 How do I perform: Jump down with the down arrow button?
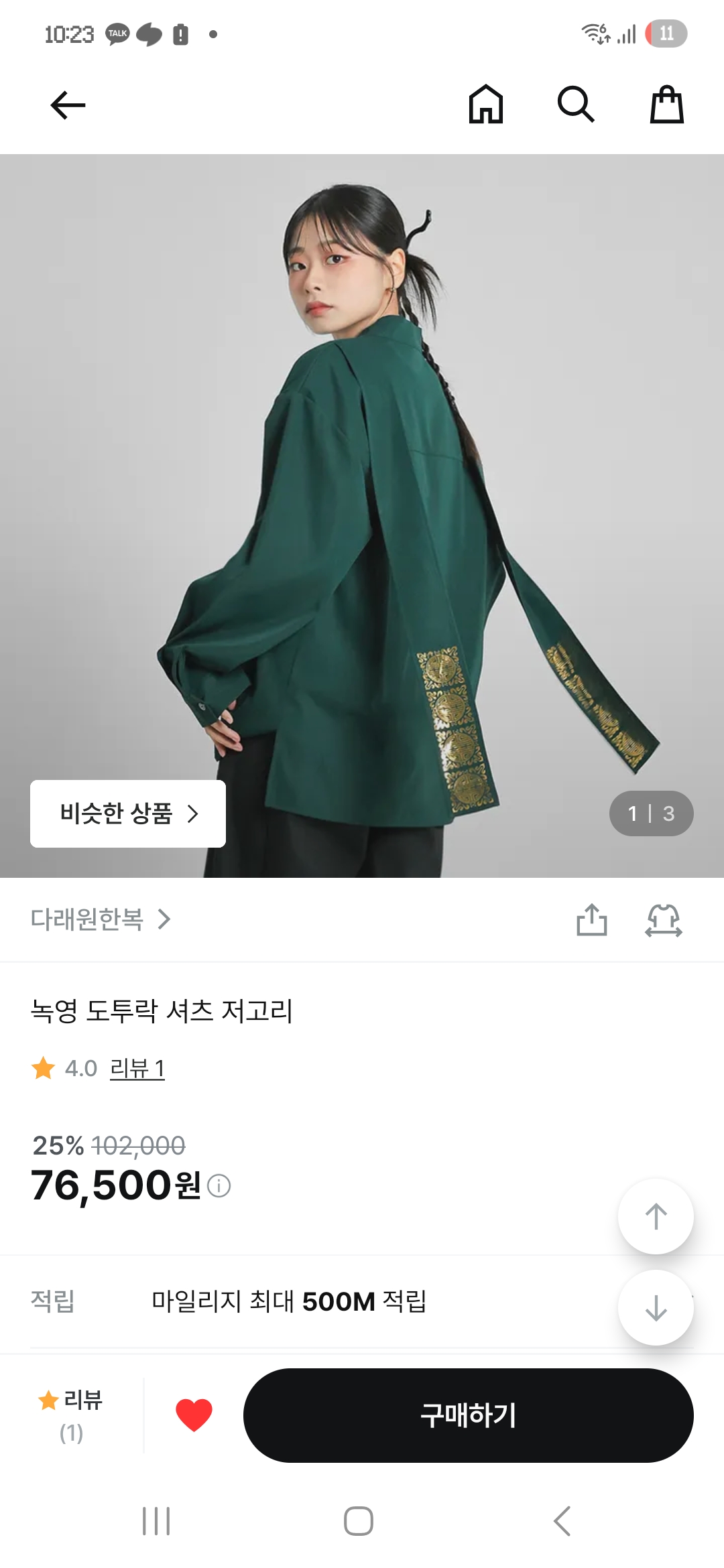(656, 1307)
